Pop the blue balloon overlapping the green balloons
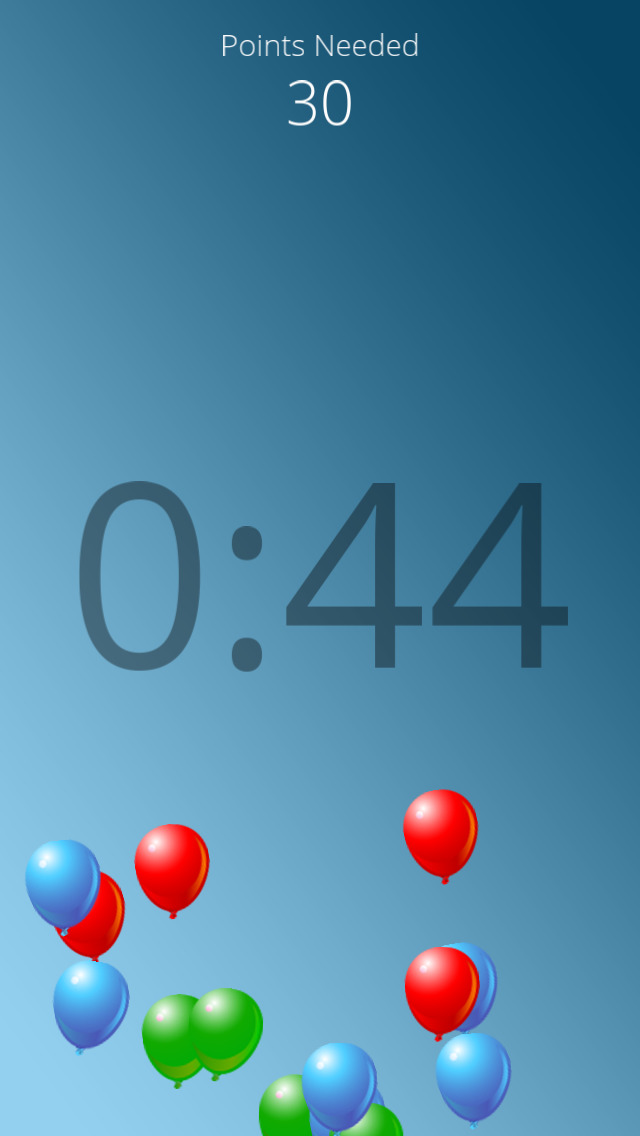The height and width of the screenshot is (1136, 640). point(338,1087)
